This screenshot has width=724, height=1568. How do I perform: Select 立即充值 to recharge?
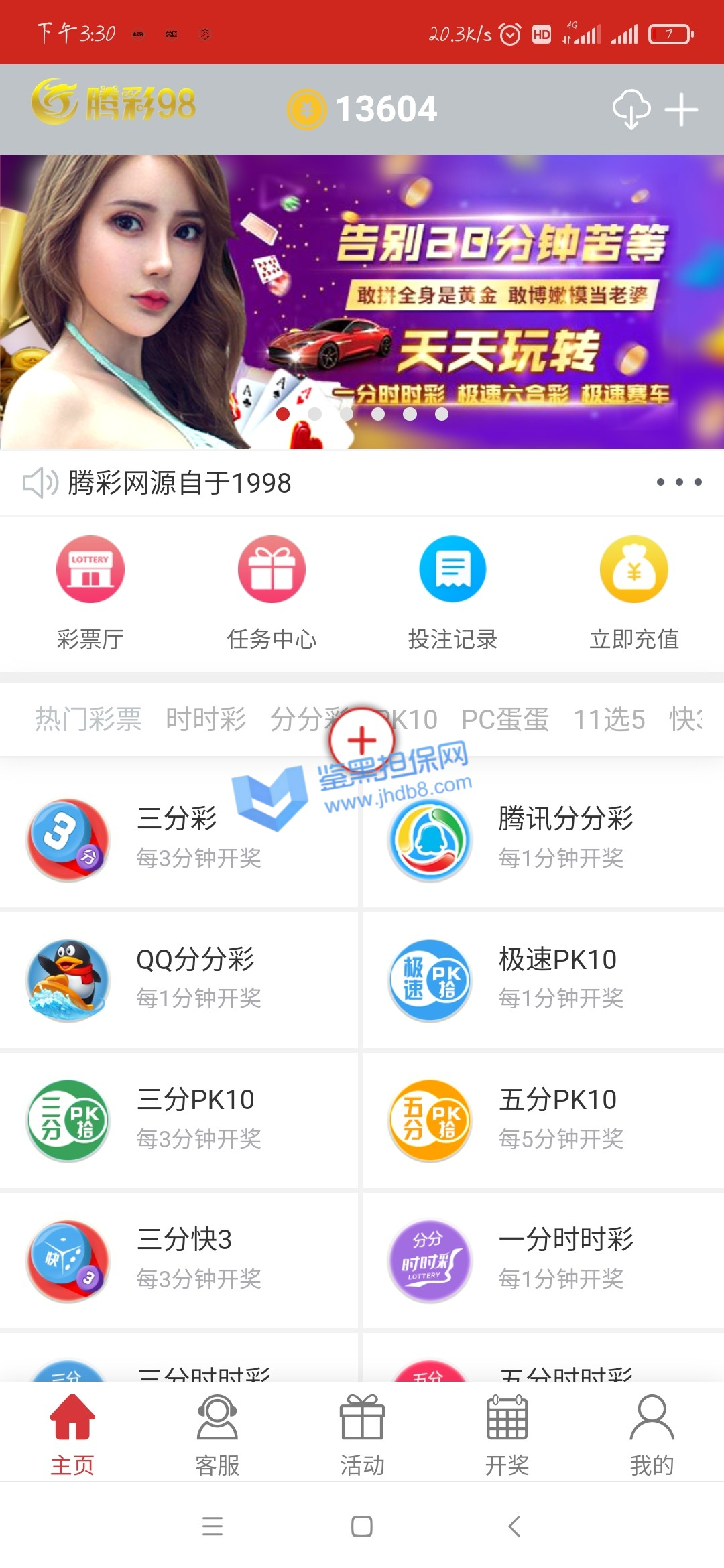click(x=633, y=592)
